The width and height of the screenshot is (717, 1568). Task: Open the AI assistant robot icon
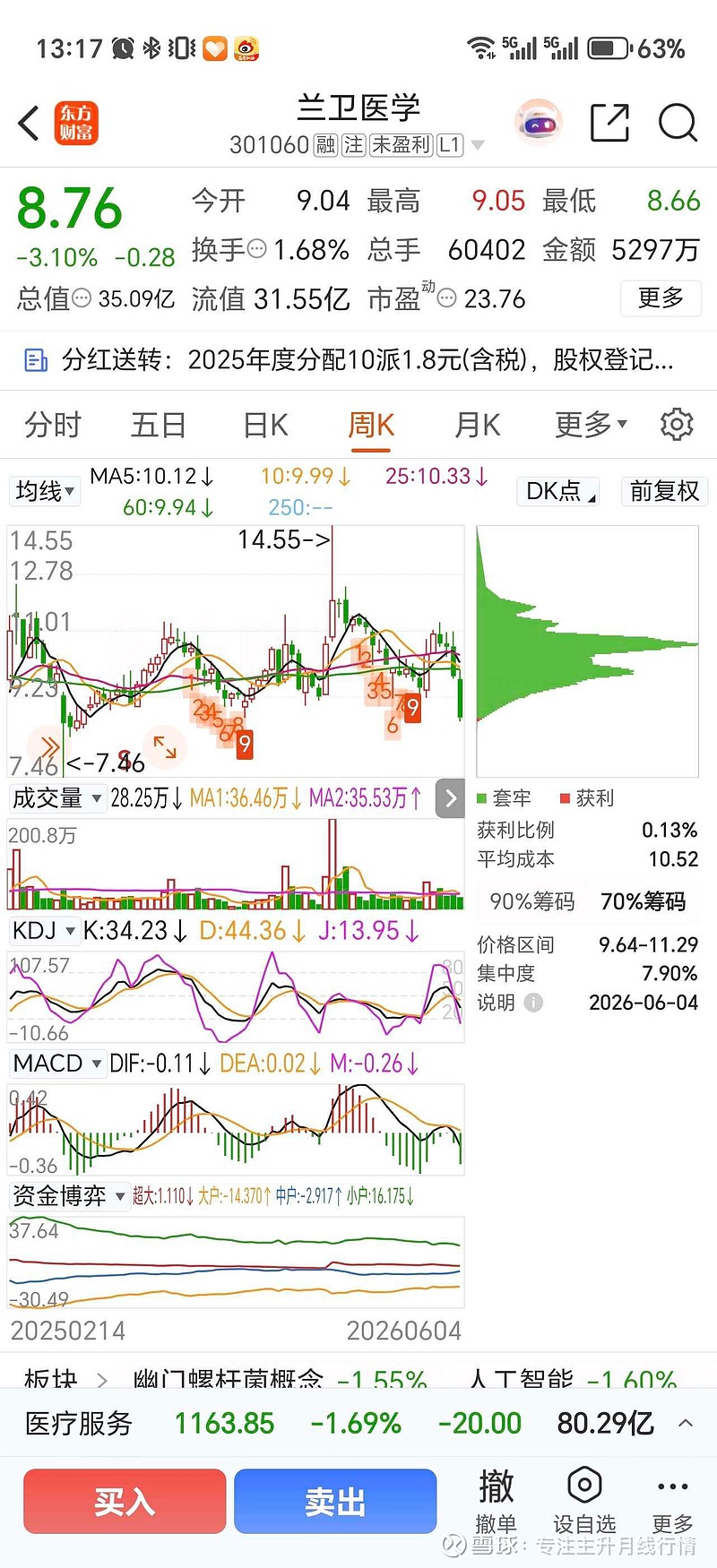[538, 123]
